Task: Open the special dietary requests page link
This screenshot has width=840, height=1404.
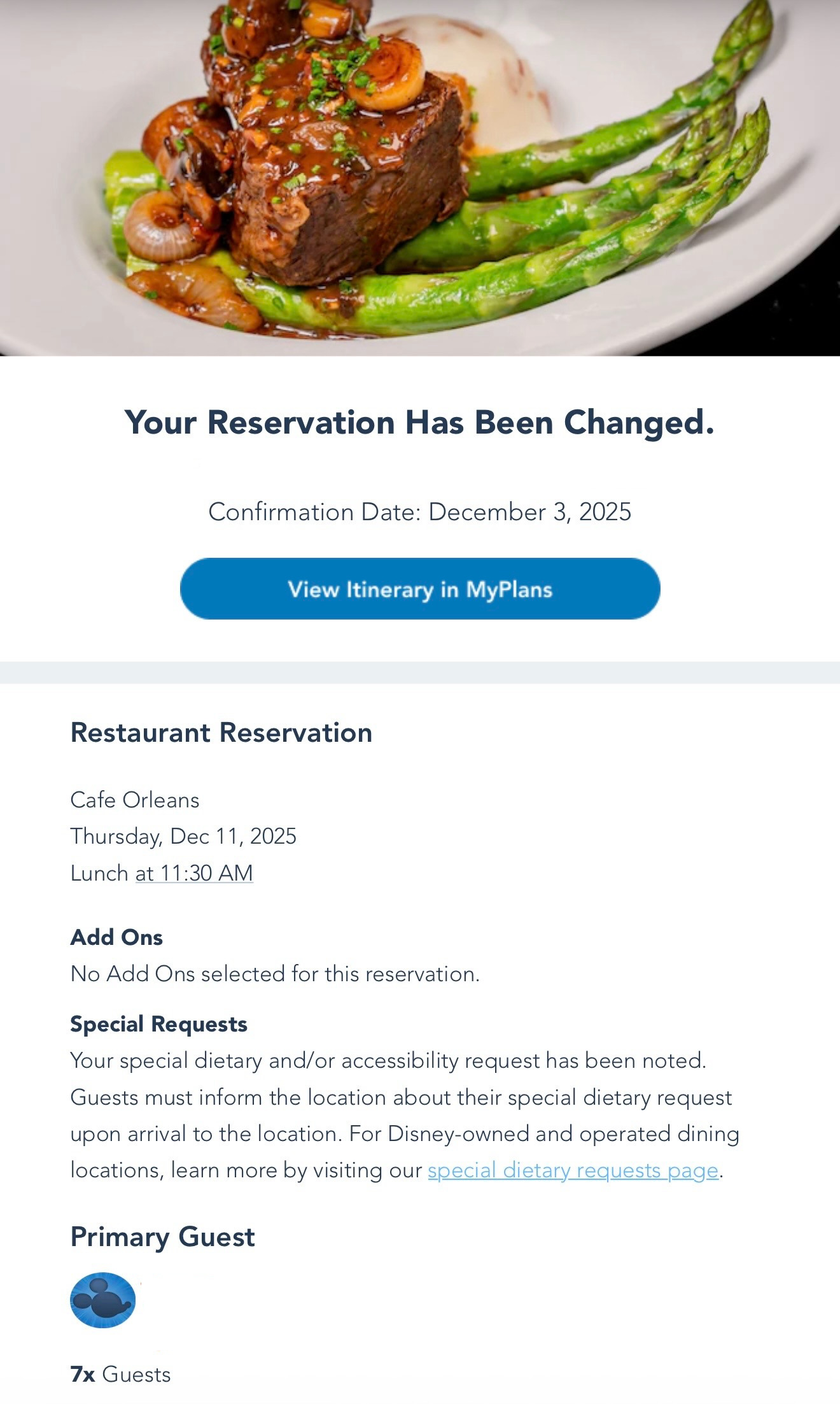Action: (573, 1170)
